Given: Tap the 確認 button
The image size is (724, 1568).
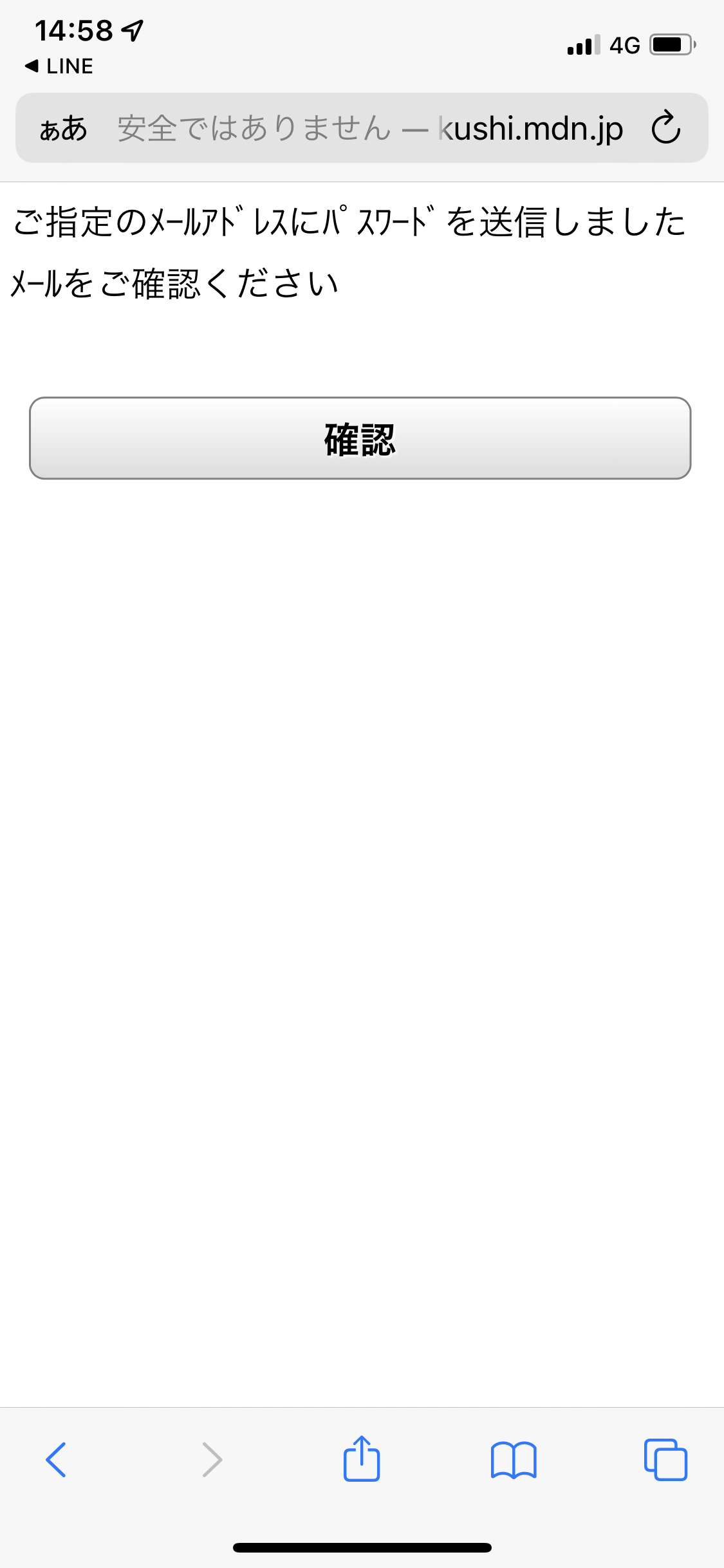Looking at the screenshot, I should [x=360, y=438].
